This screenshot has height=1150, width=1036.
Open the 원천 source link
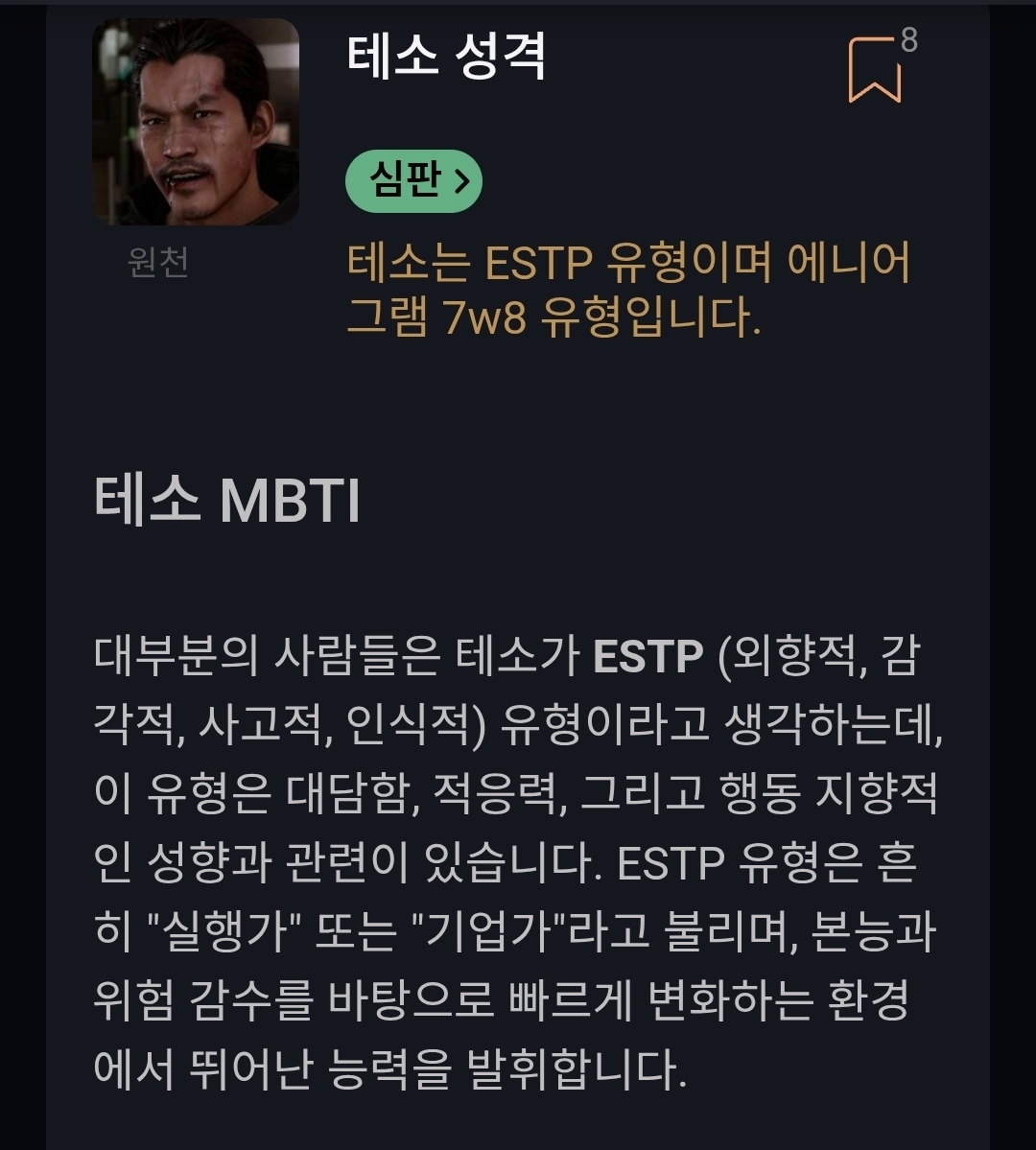(158, 263)
